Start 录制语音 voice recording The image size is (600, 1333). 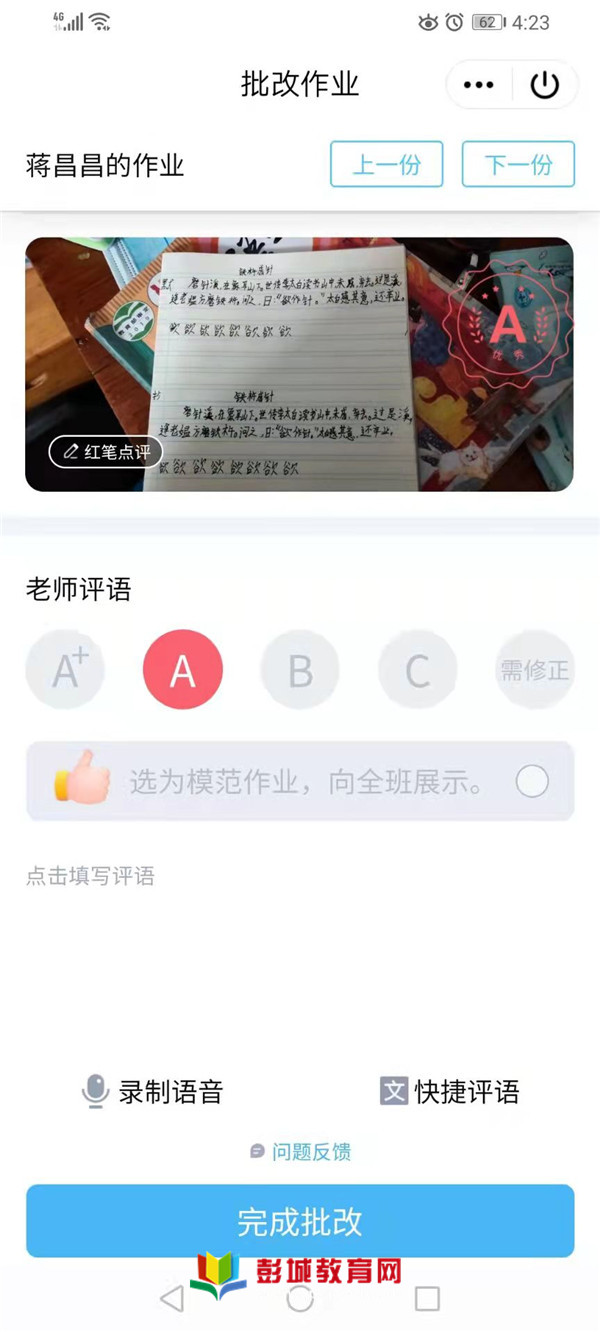click(152, 1091)
